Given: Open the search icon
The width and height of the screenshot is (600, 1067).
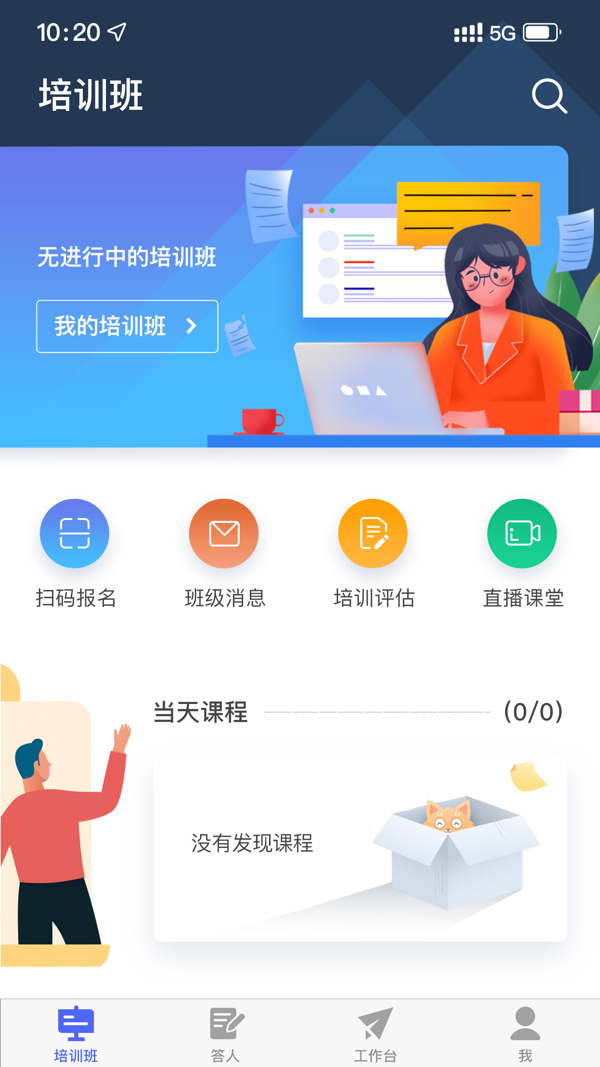Looking at the screenshot, I should pyautogui.click(x=549, y=96).
